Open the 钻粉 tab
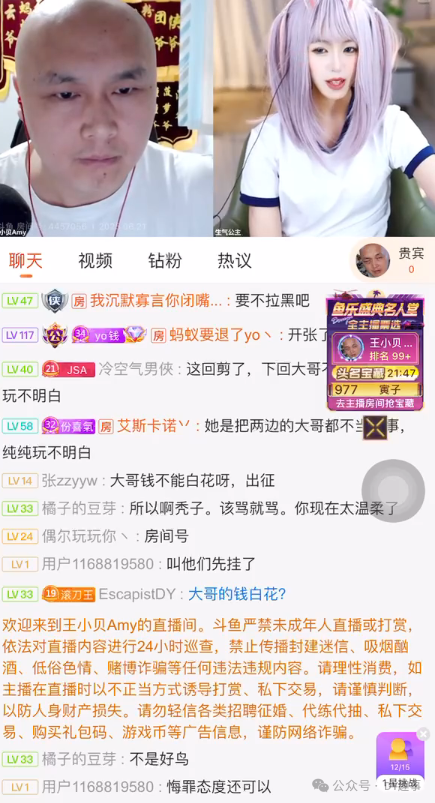435x803 pixels. point(165,261)
